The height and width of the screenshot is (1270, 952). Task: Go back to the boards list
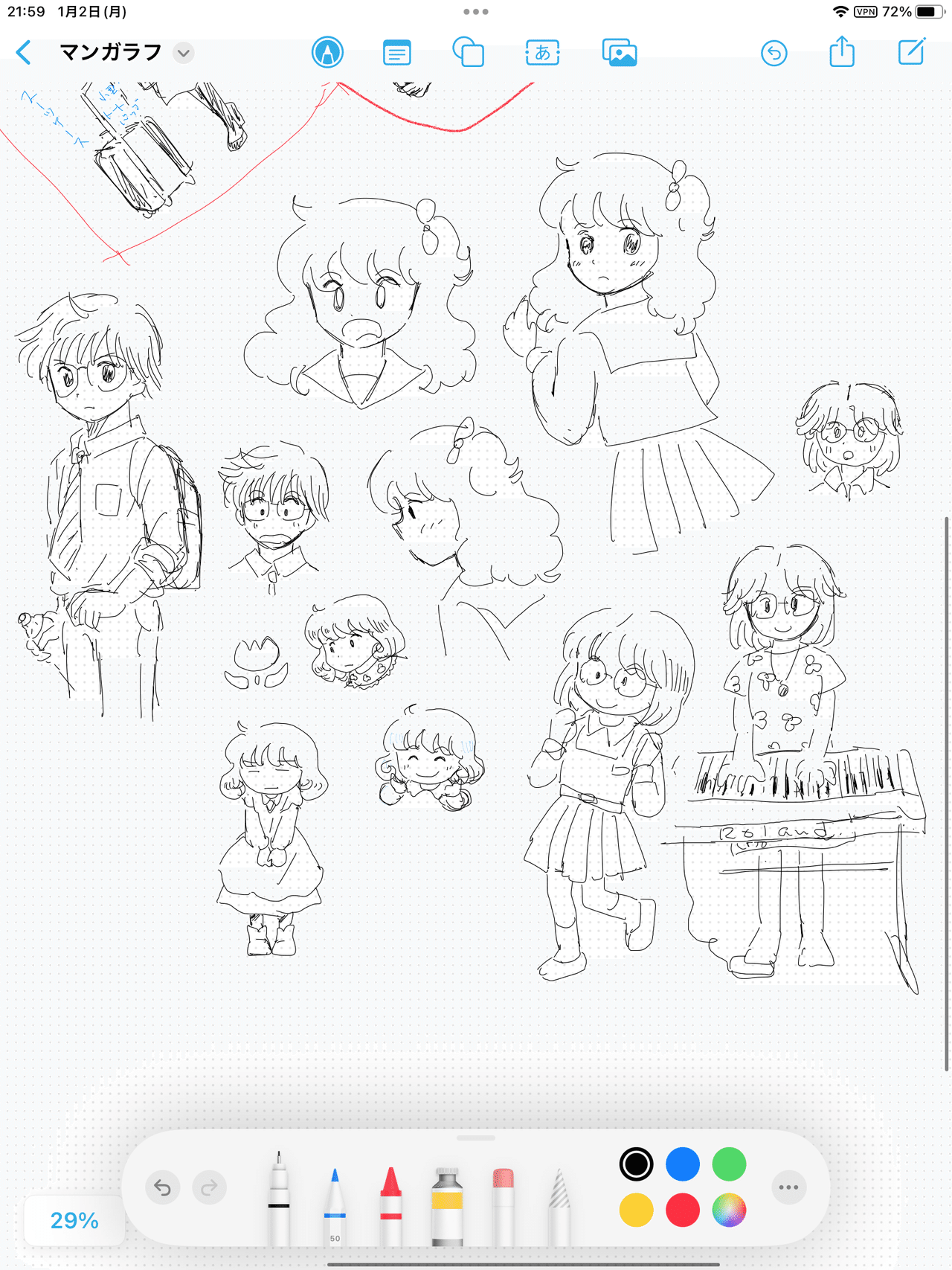(24, 53)
